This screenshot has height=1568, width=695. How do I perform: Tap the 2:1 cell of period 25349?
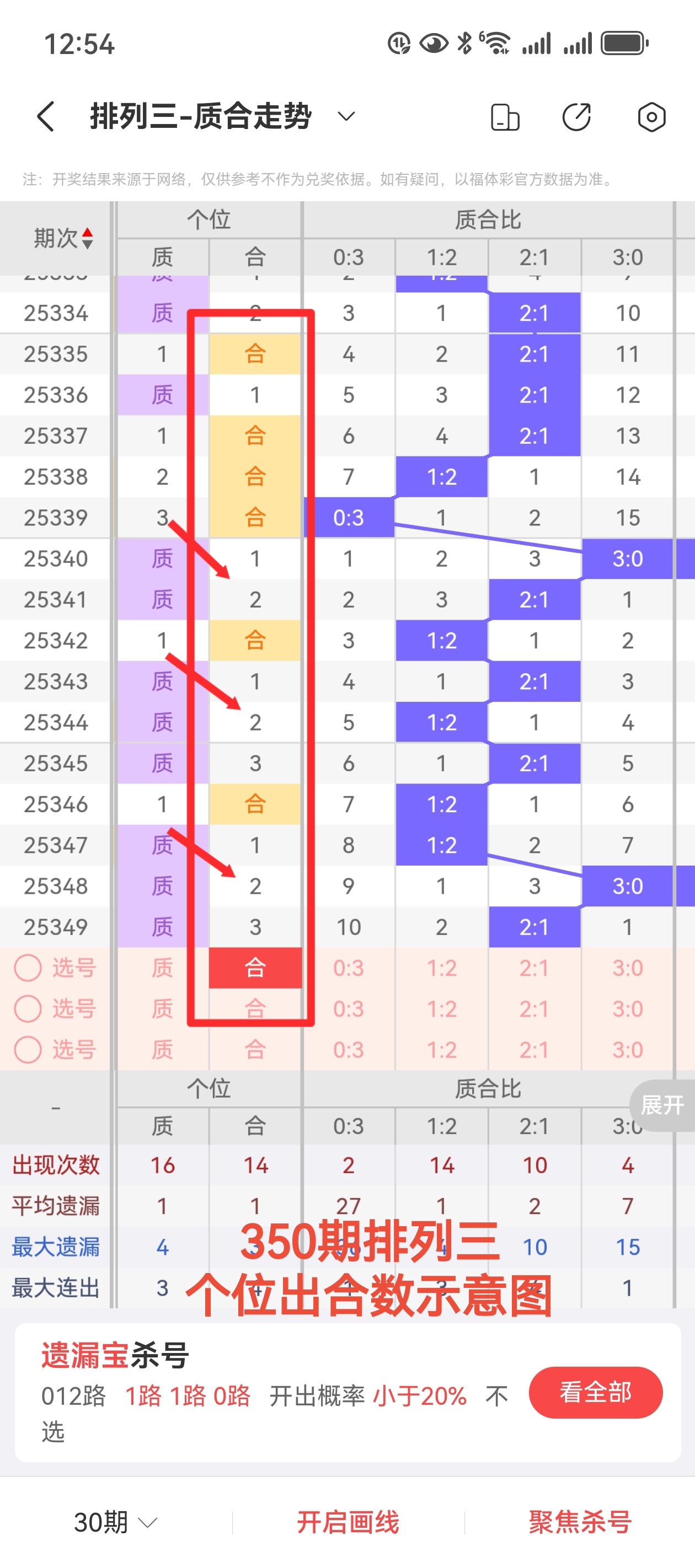[534, 927]
